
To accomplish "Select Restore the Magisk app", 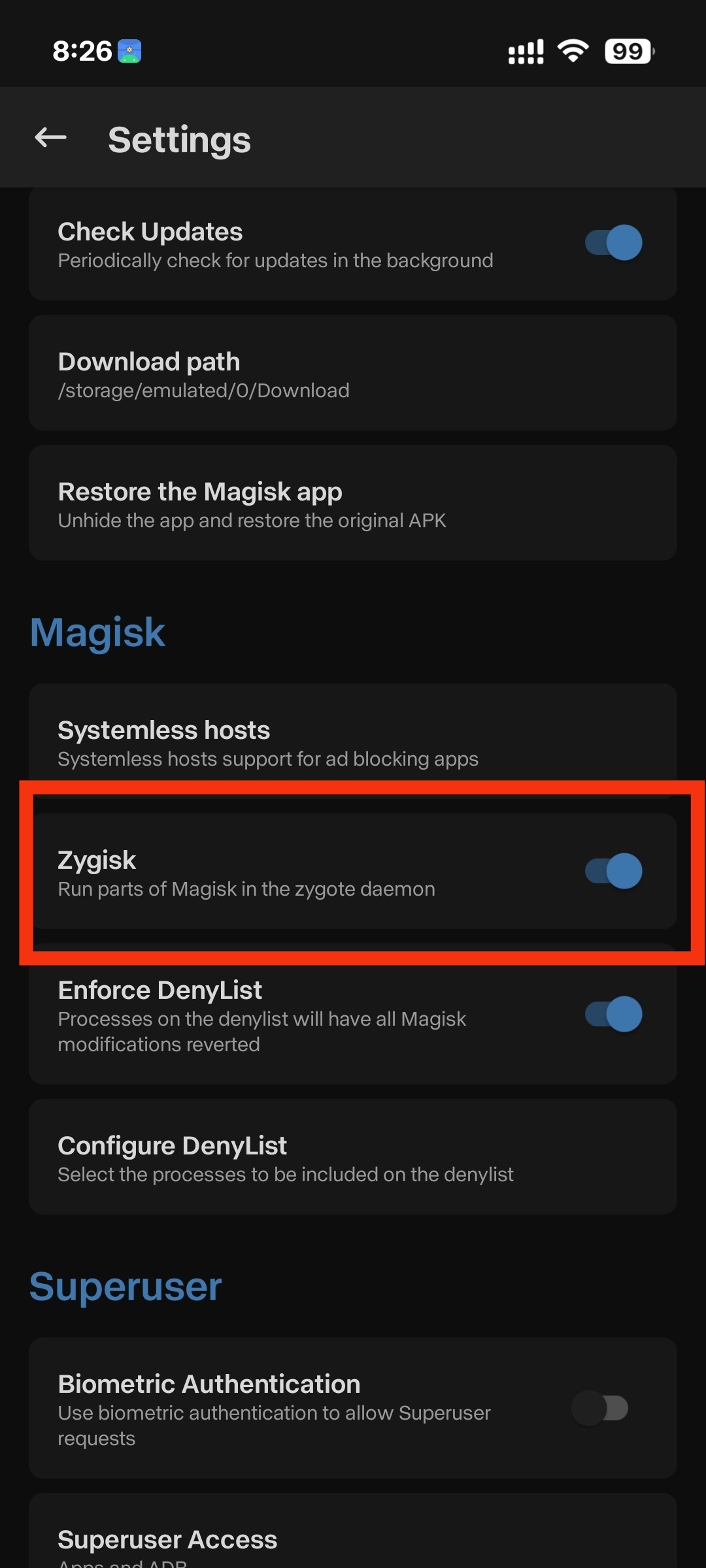I will click(352, 503).
